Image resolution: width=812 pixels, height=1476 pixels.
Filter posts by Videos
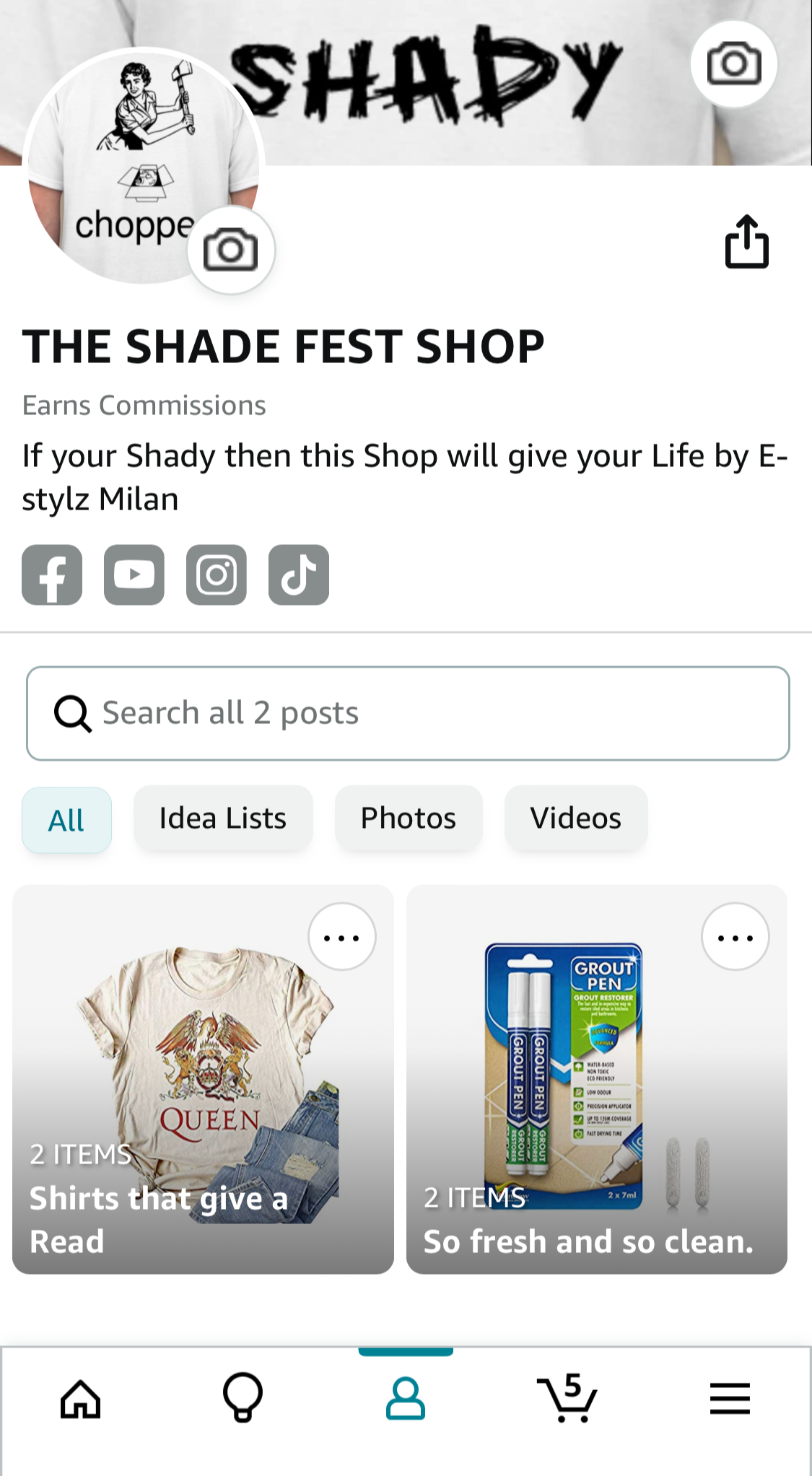click(576, 818)
